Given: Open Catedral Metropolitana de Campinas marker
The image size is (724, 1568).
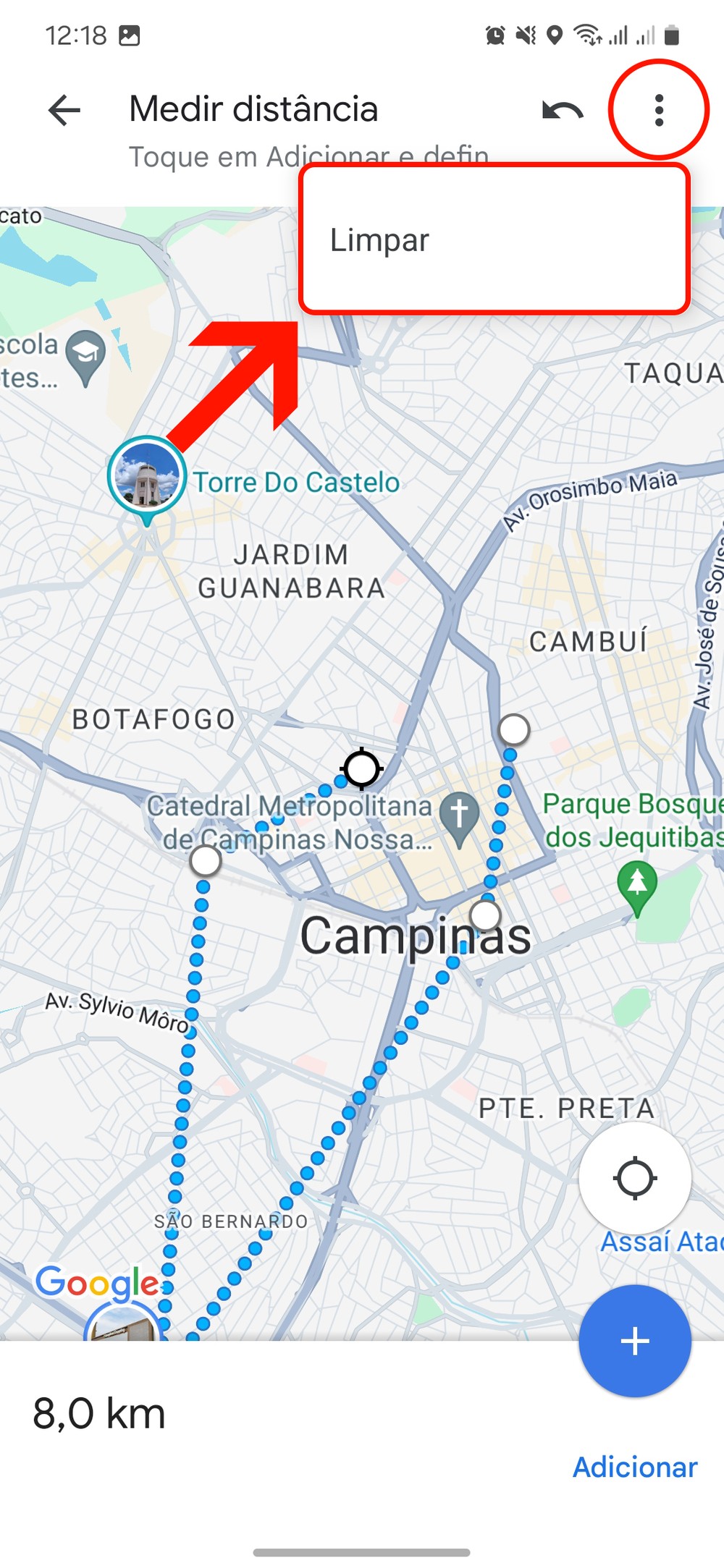Looking at the screenshot, I should (459, 815).
